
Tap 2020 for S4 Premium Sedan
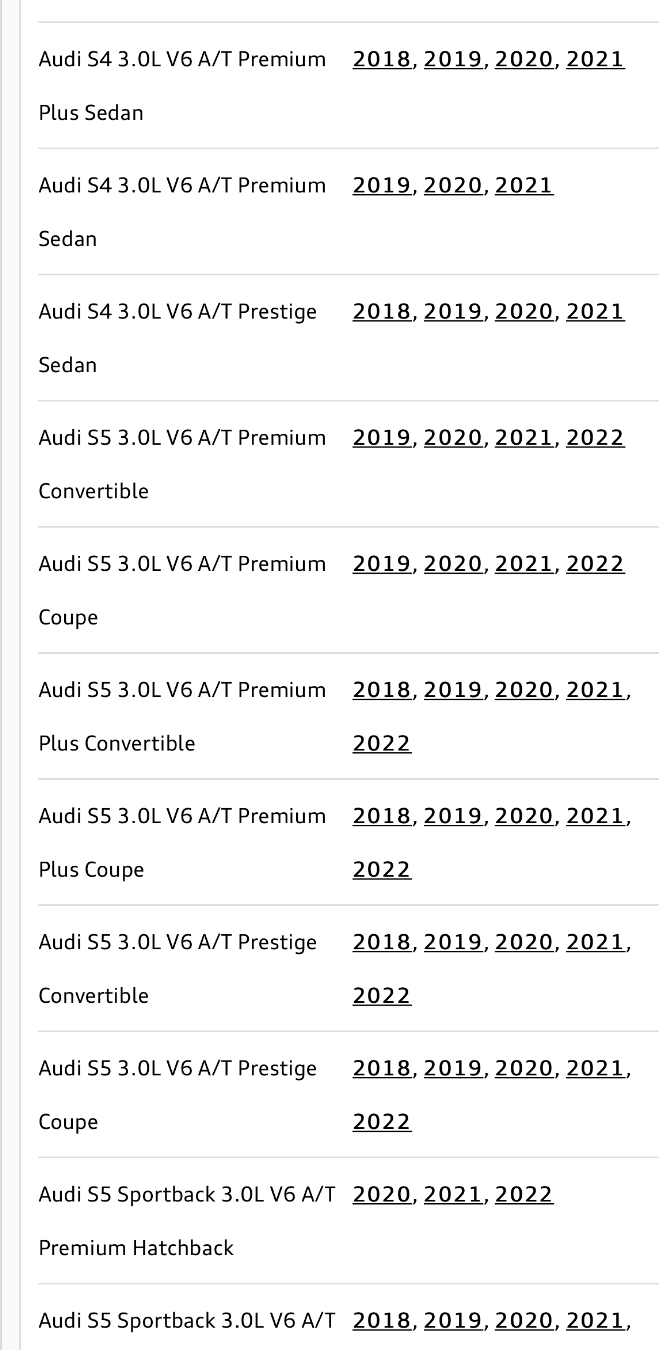[x=453, y=185]
